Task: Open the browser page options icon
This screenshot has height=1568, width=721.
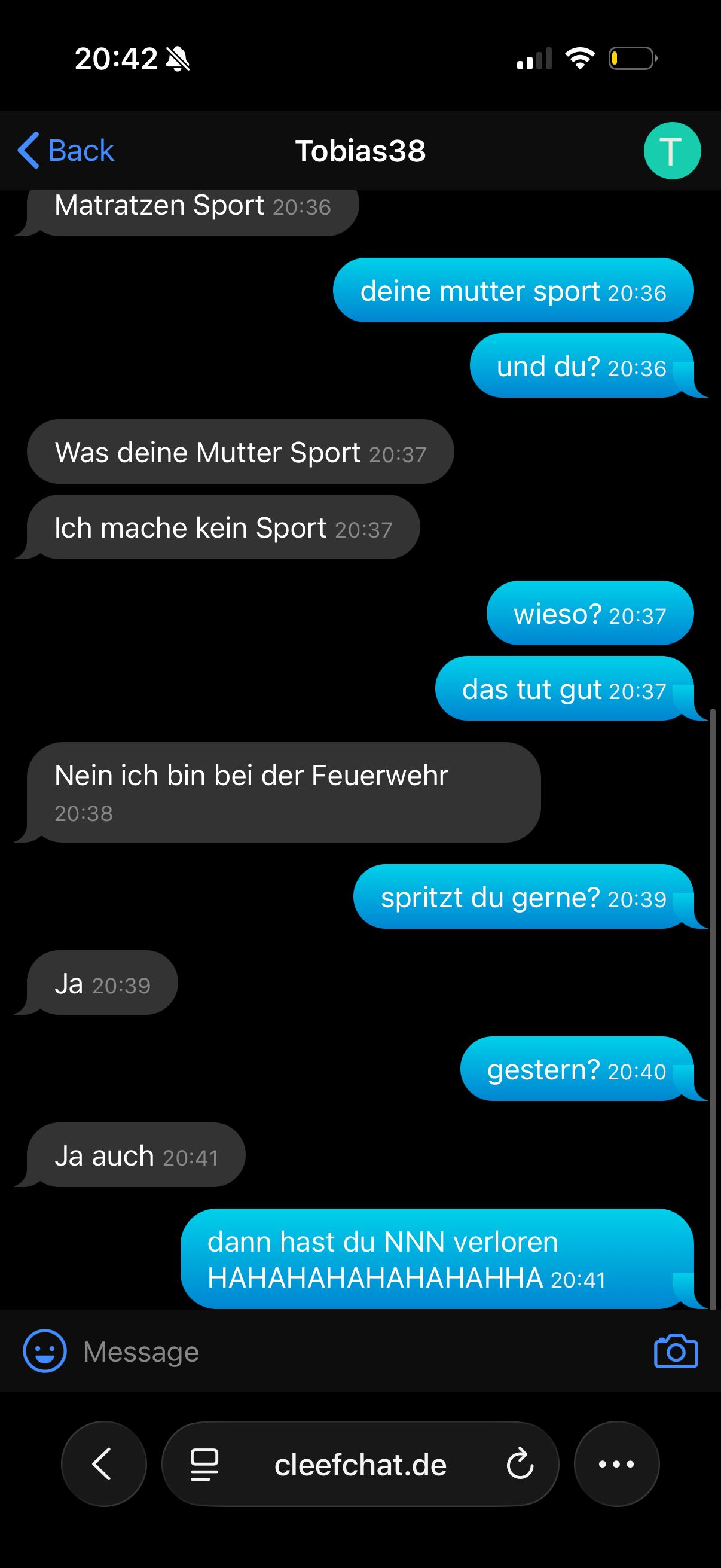Action: point(204,1465)
